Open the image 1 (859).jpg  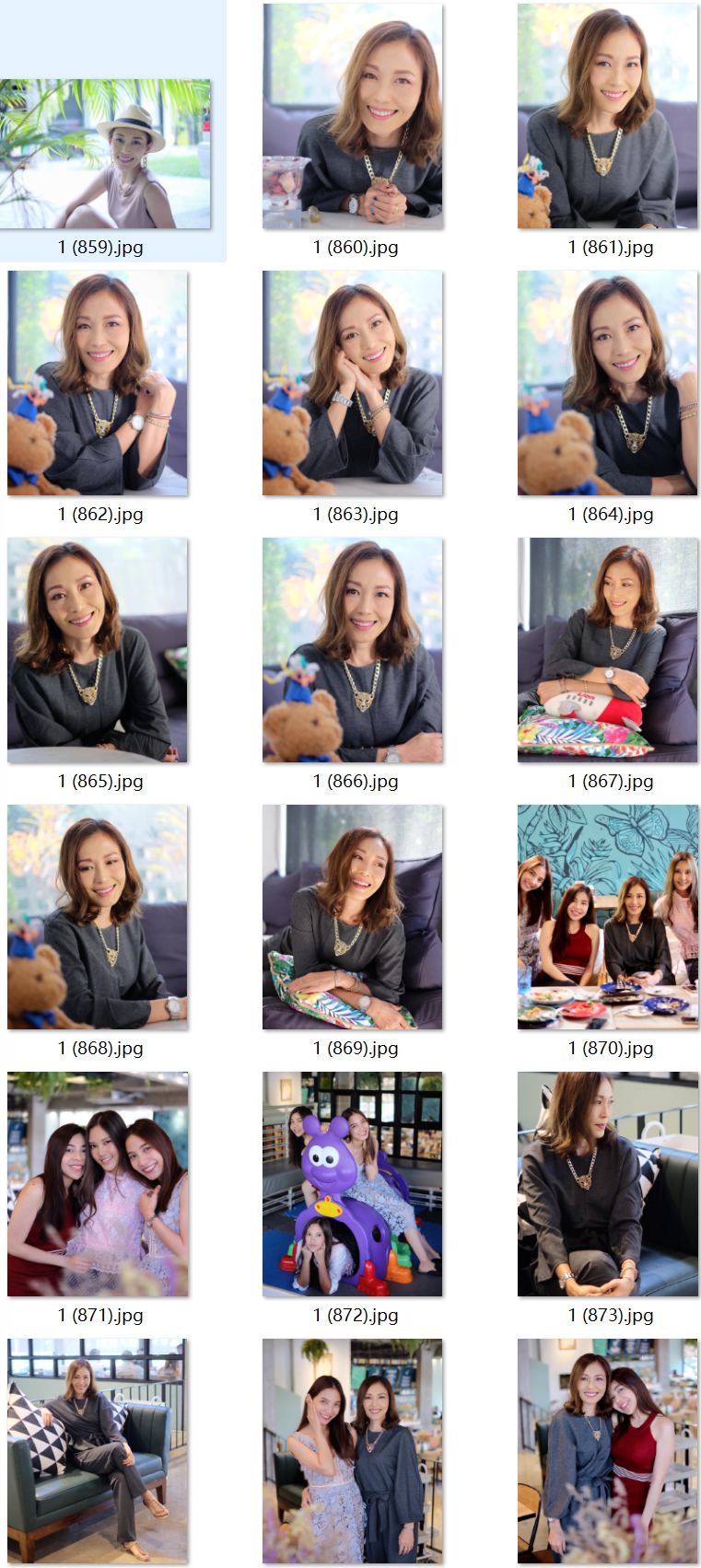105,154
